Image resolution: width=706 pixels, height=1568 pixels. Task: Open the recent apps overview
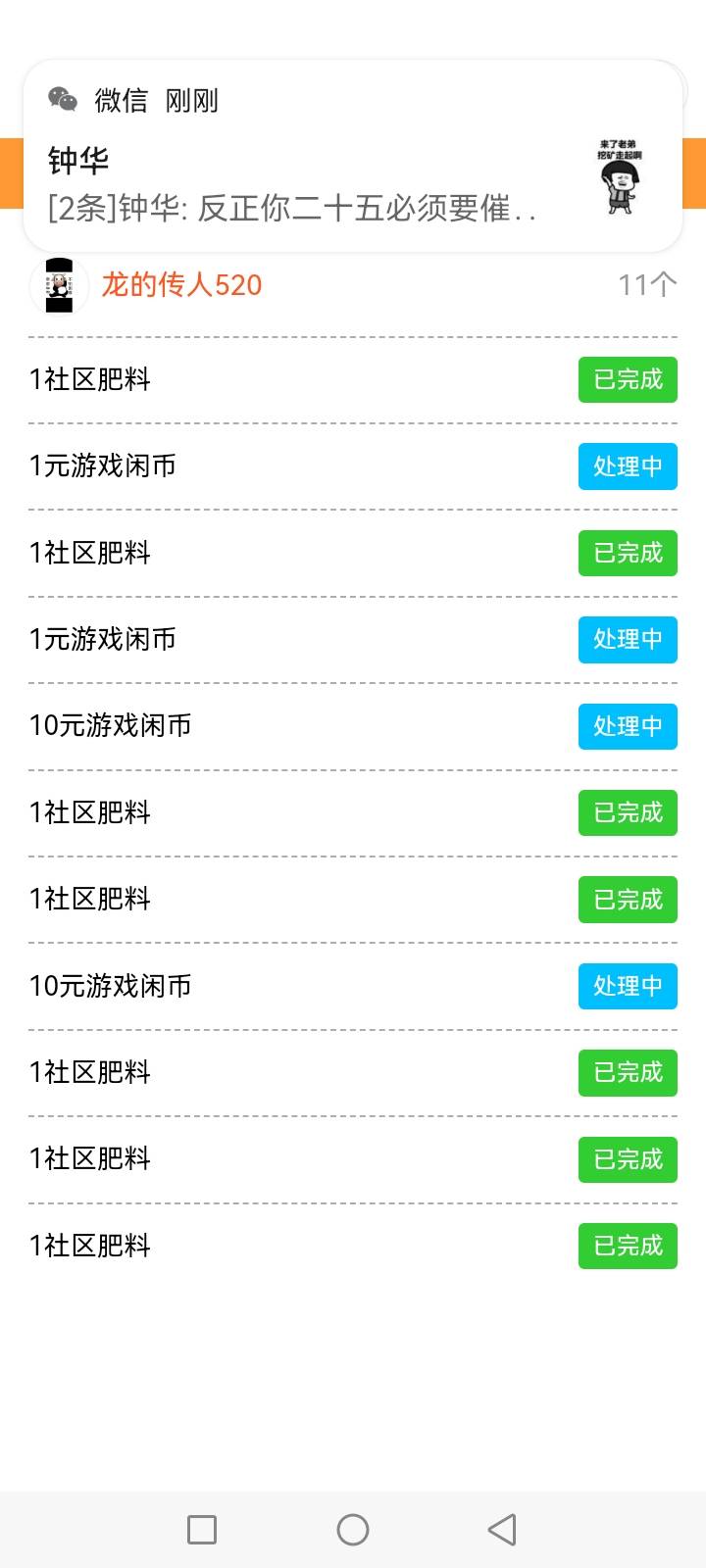click(202, 1530)
